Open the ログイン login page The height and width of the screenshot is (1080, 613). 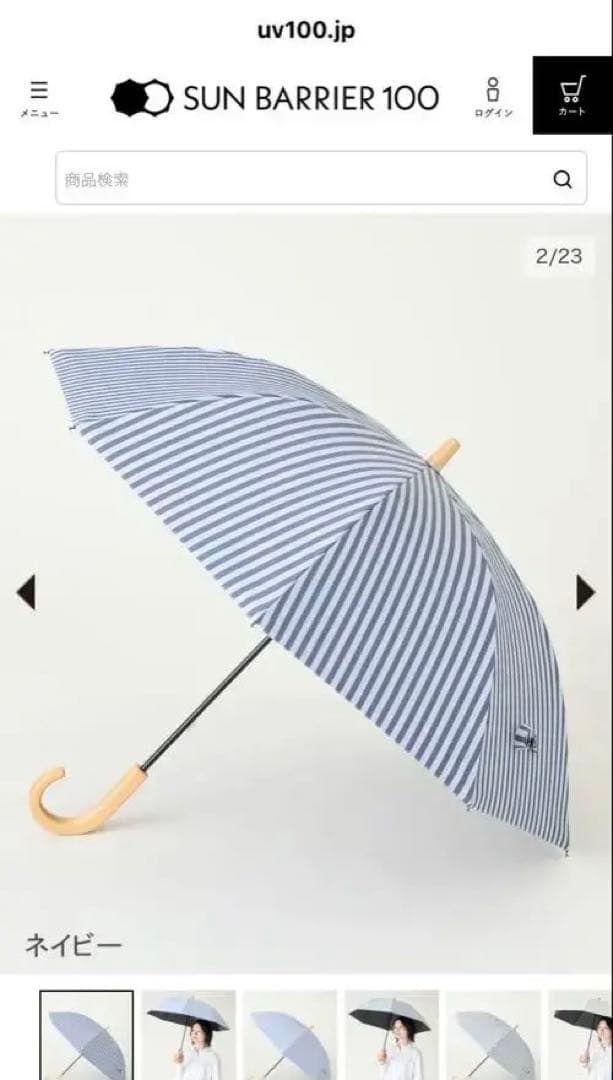tap(493, 97)
